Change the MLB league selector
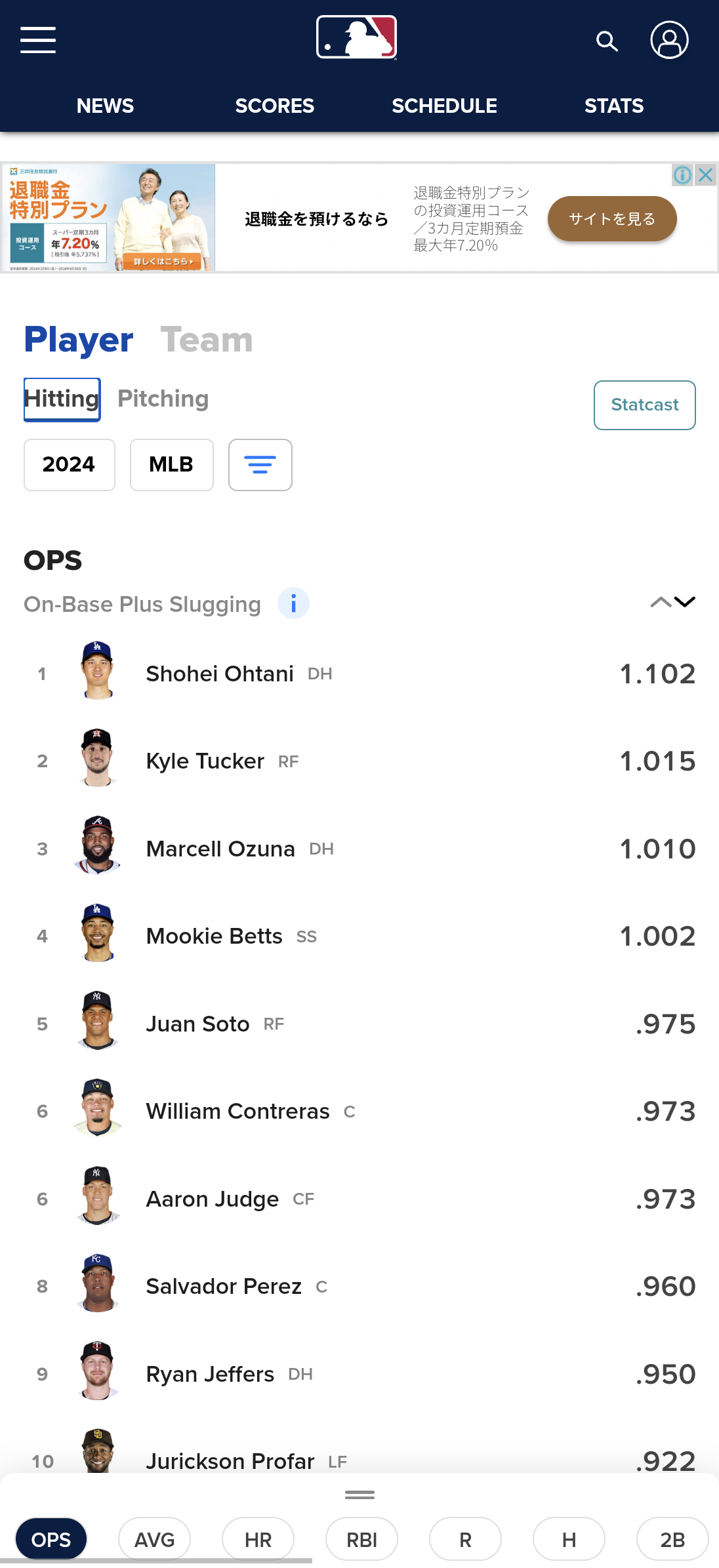Viewport: 719px width, 1568px height. tap(171, 464)
